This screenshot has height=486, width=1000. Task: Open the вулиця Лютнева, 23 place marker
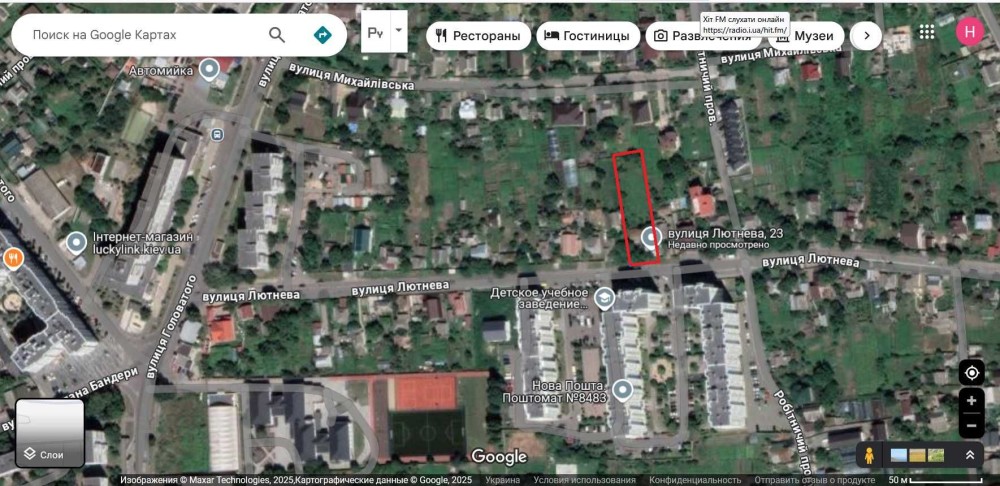[650, 238]
